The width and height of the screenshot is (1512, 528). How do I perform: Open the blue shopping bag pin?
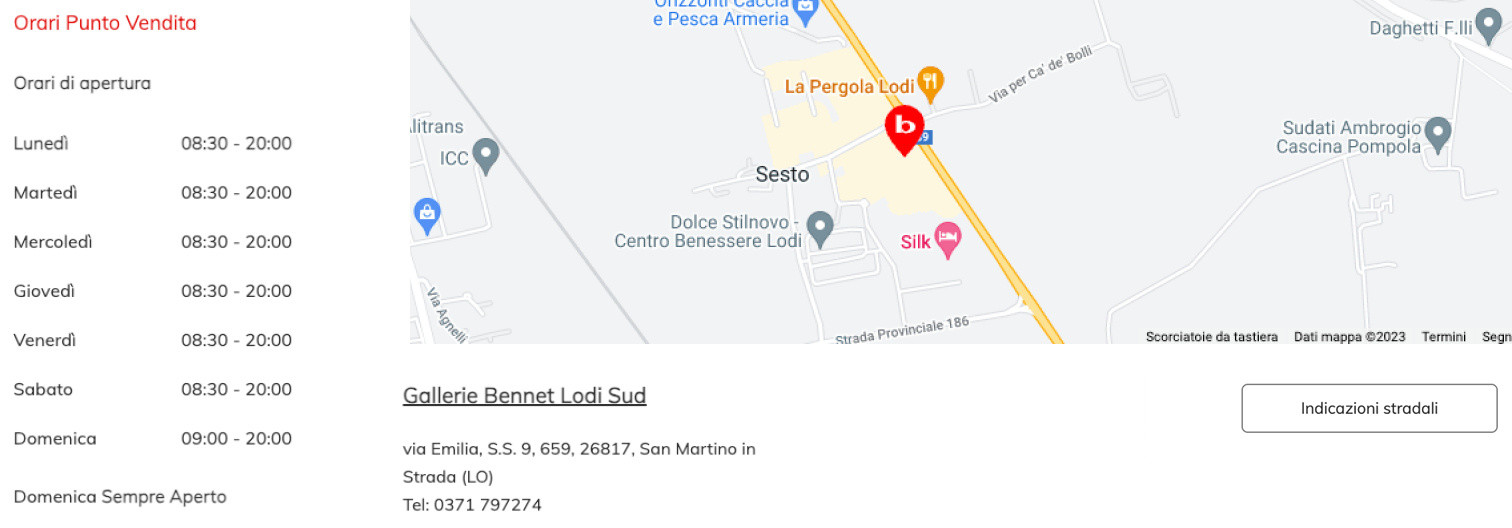pos(427,213)
